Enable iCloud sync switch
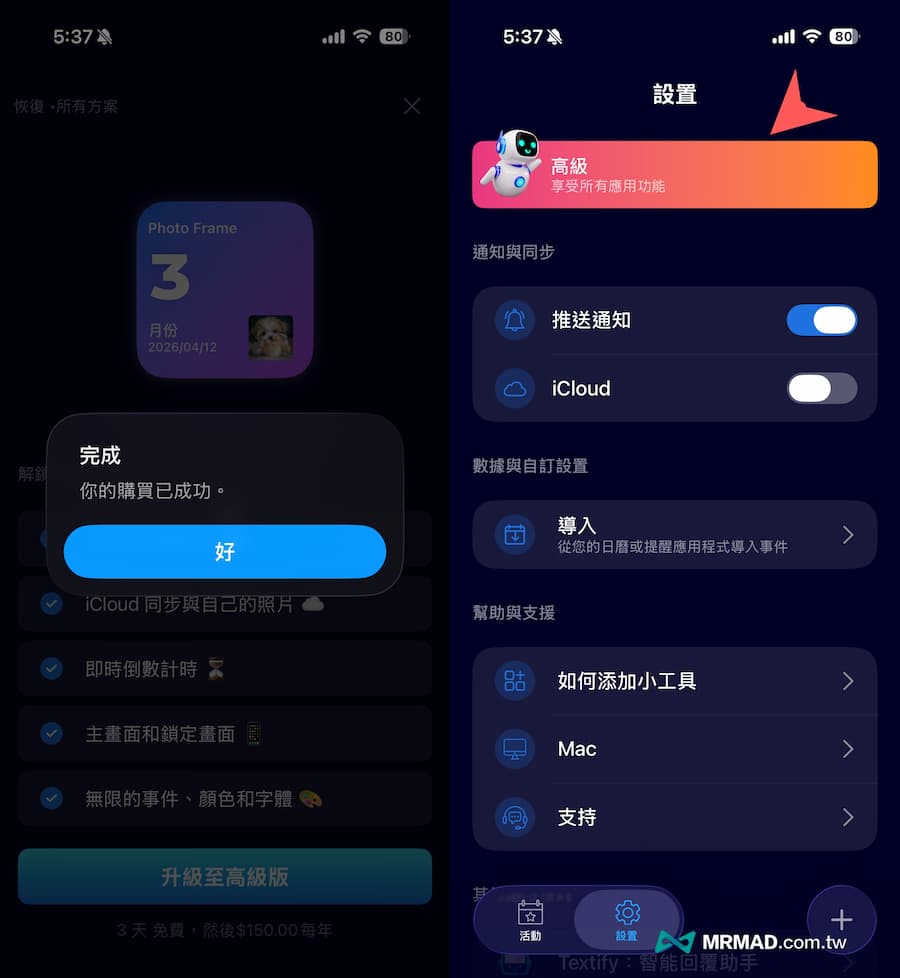Viewport: 900px width, 978px height. (821, 388)
